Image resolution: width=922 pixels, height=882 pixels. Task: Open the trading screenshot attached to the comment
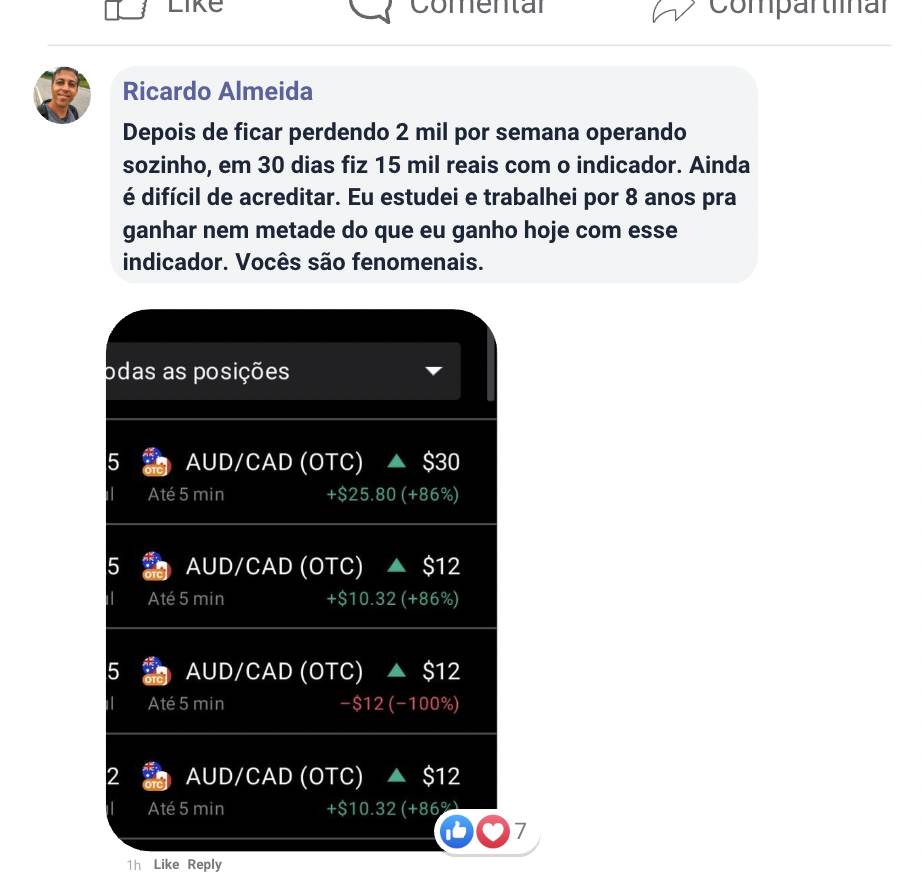300,580
